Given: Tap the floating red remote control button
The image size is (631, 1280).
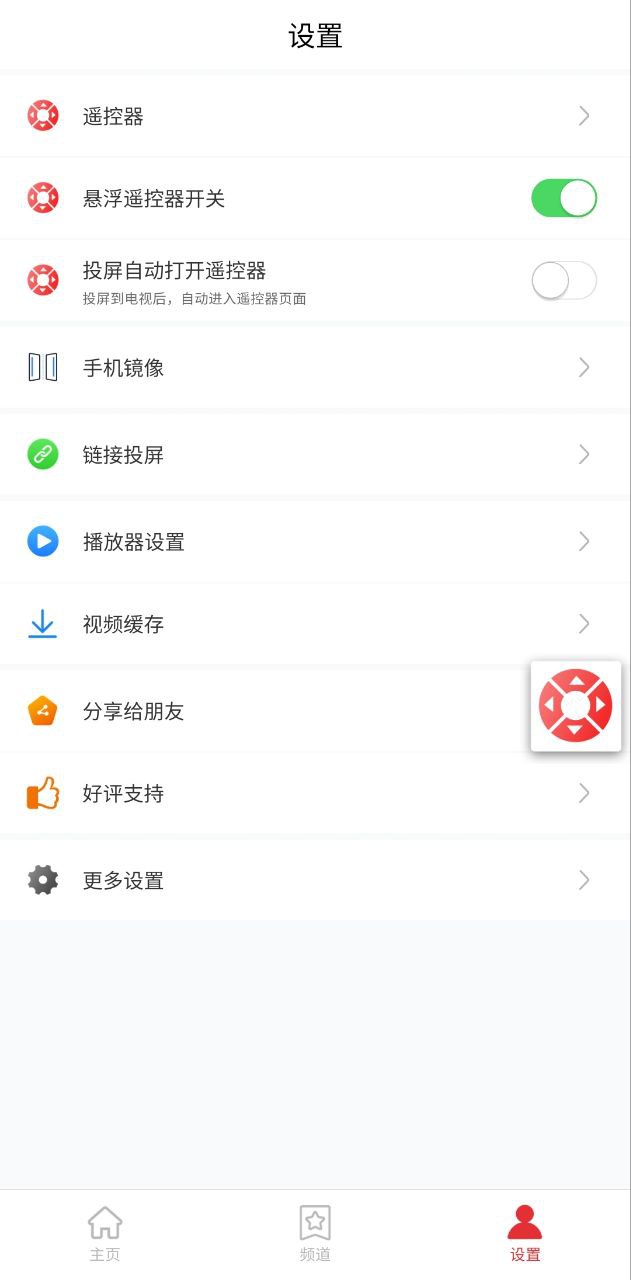Looking at the screenshot, I should coord(575,706).
